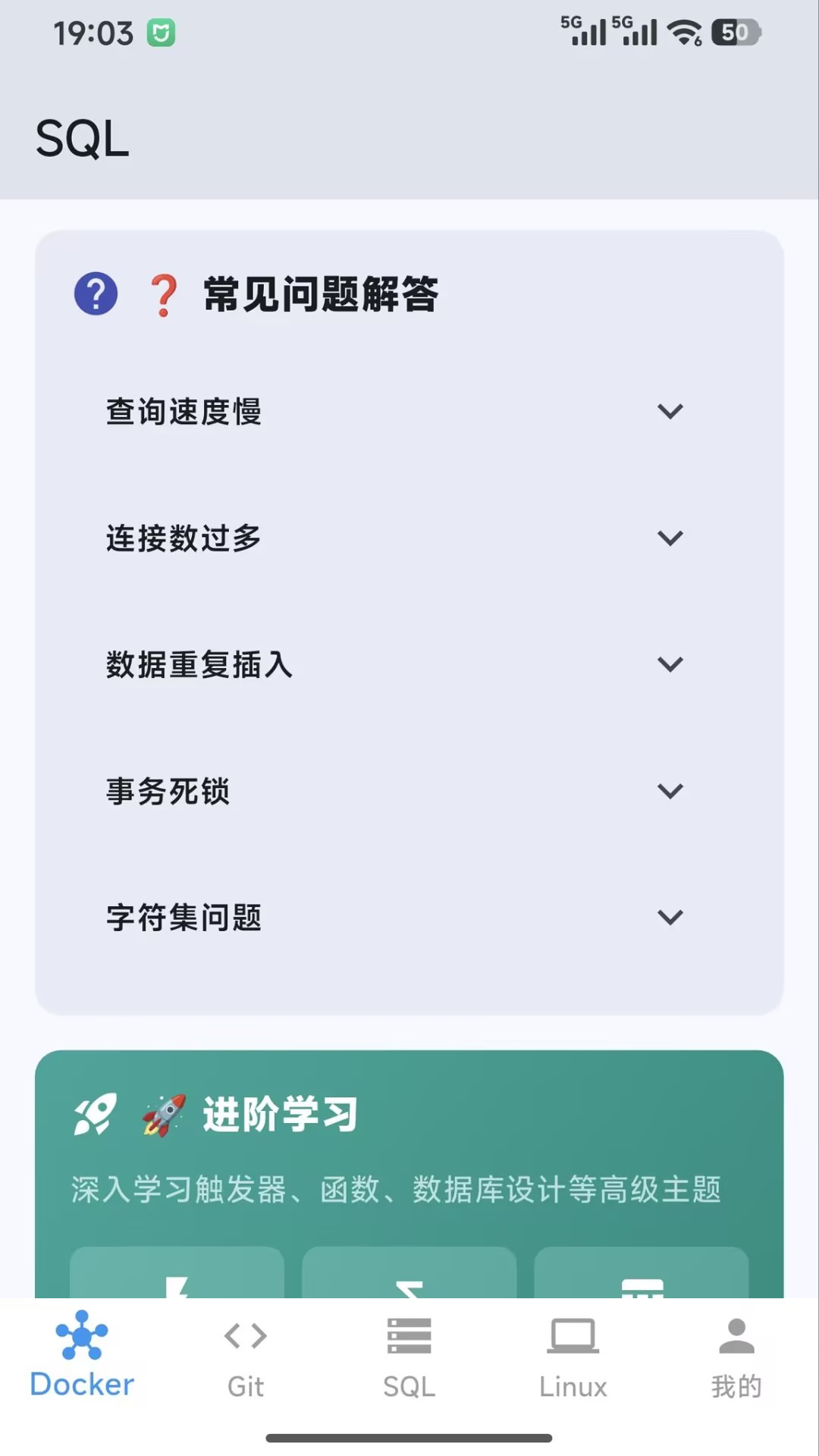This screenshot has width=819, height=1456.
Task: Tap the green security icon in the status bar
Action: [162, 32]
